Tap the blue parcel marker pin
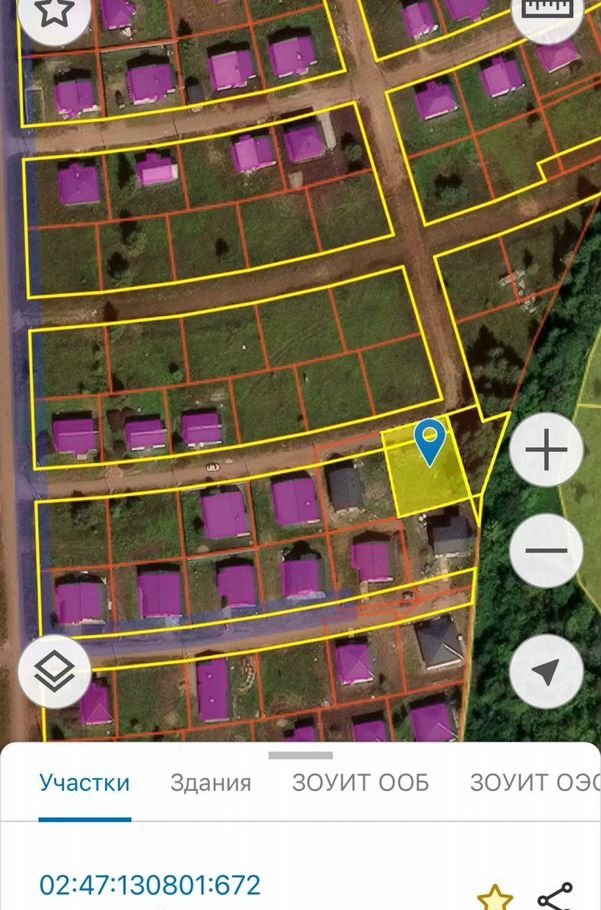601x910 pixels. click(x=431, y=442)
